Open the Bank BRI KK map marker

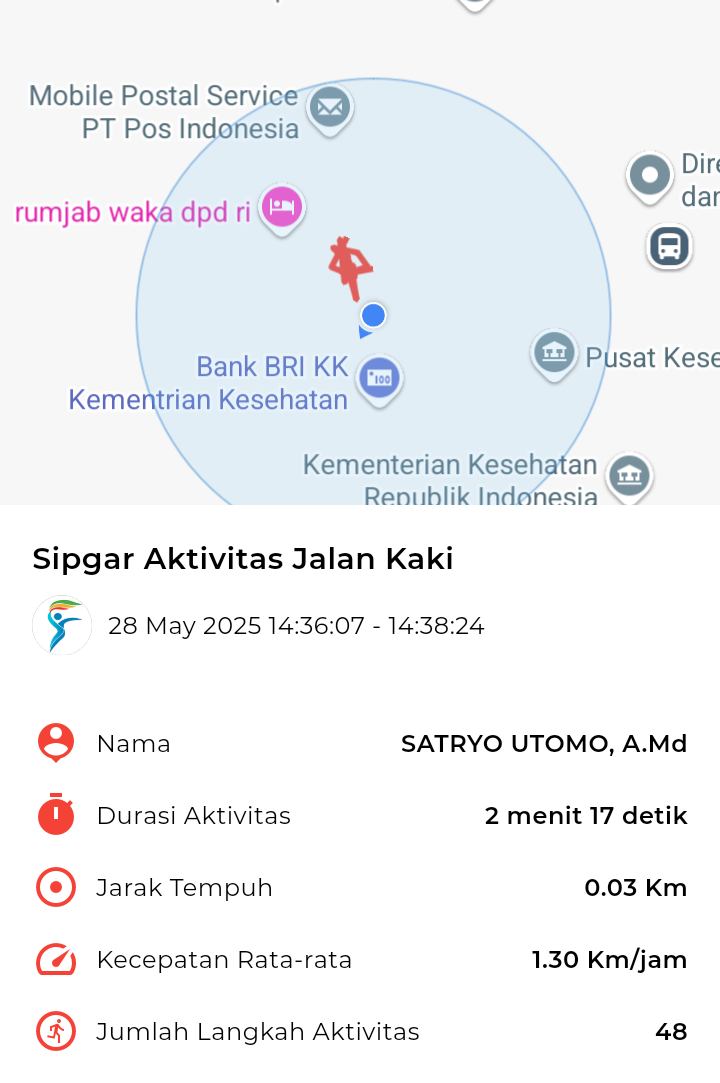click(379, 377)
